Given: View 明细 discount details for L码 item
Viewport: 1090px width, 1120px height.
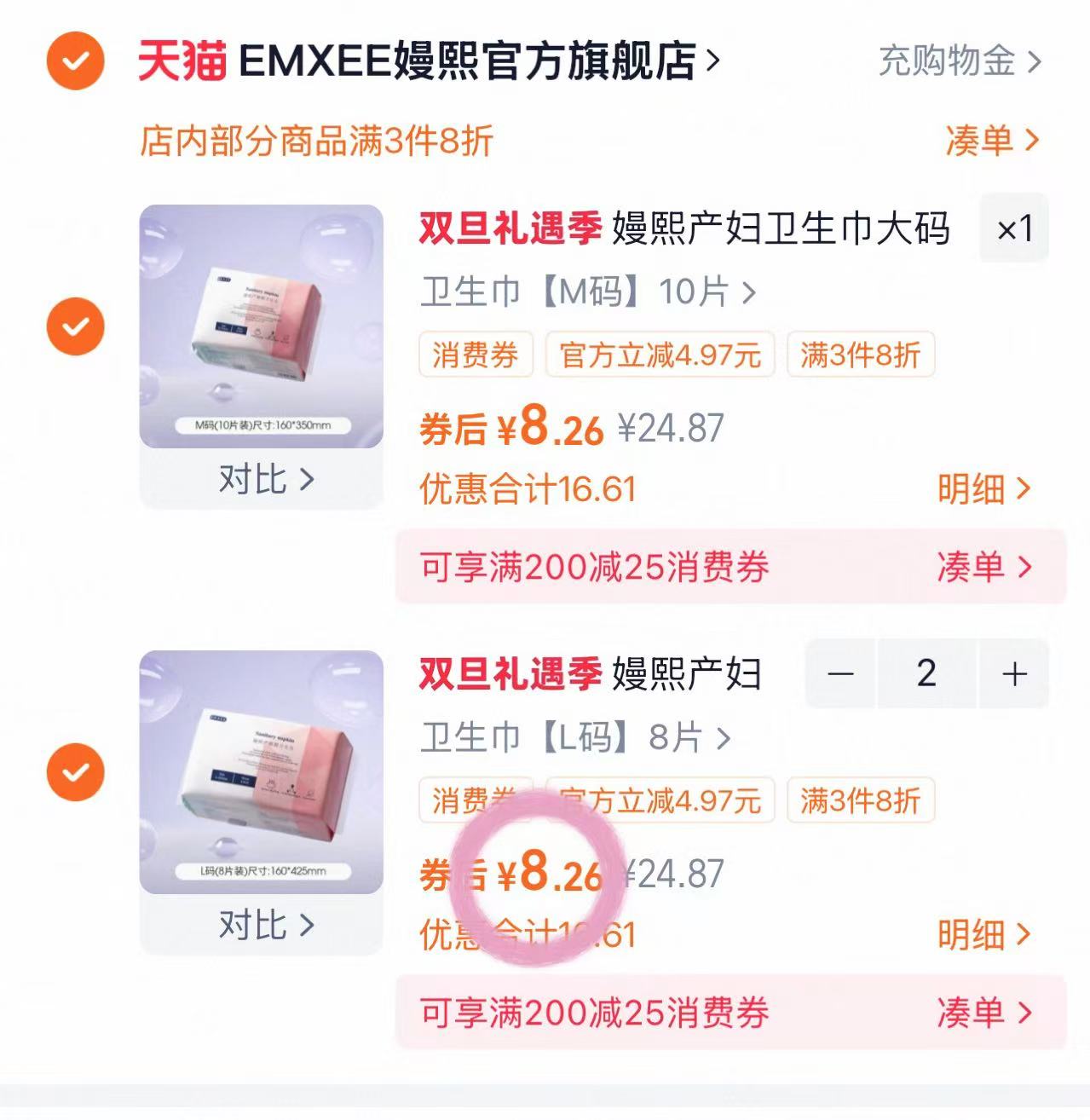Looking at the screenshot, I should (x=984, y=934).
